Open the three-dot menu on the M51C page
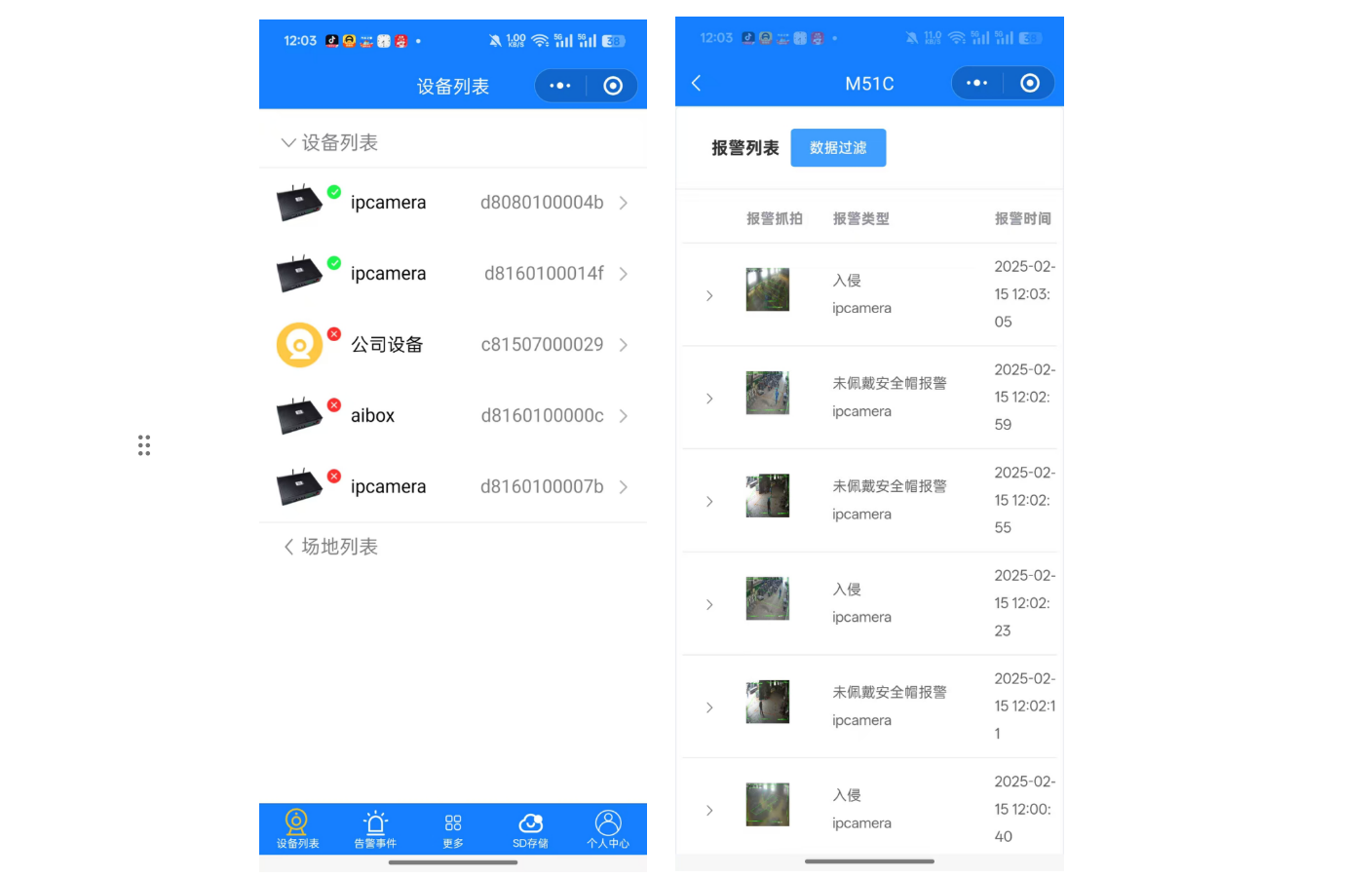 coord(976,84)
